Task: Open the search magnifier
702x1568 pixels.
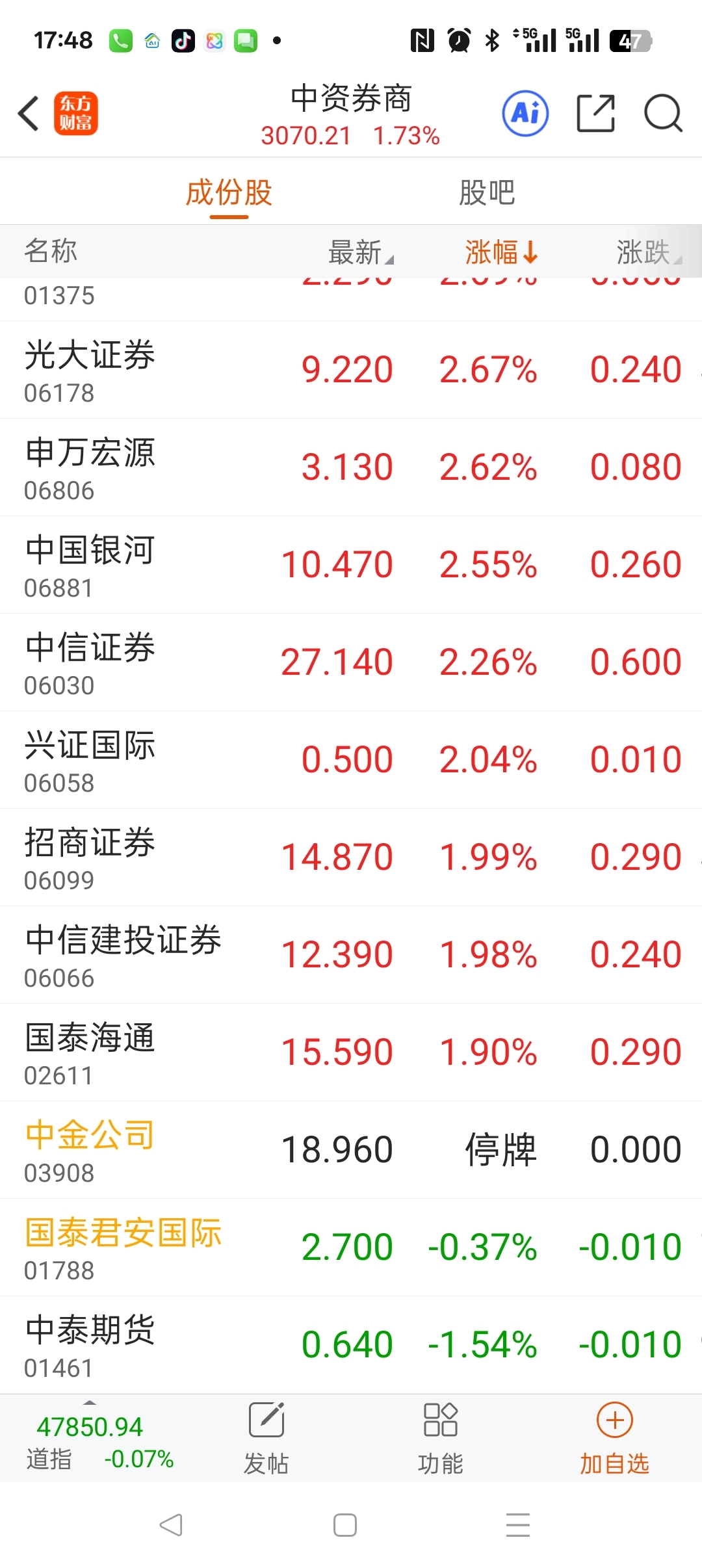Action: (663, 114)
